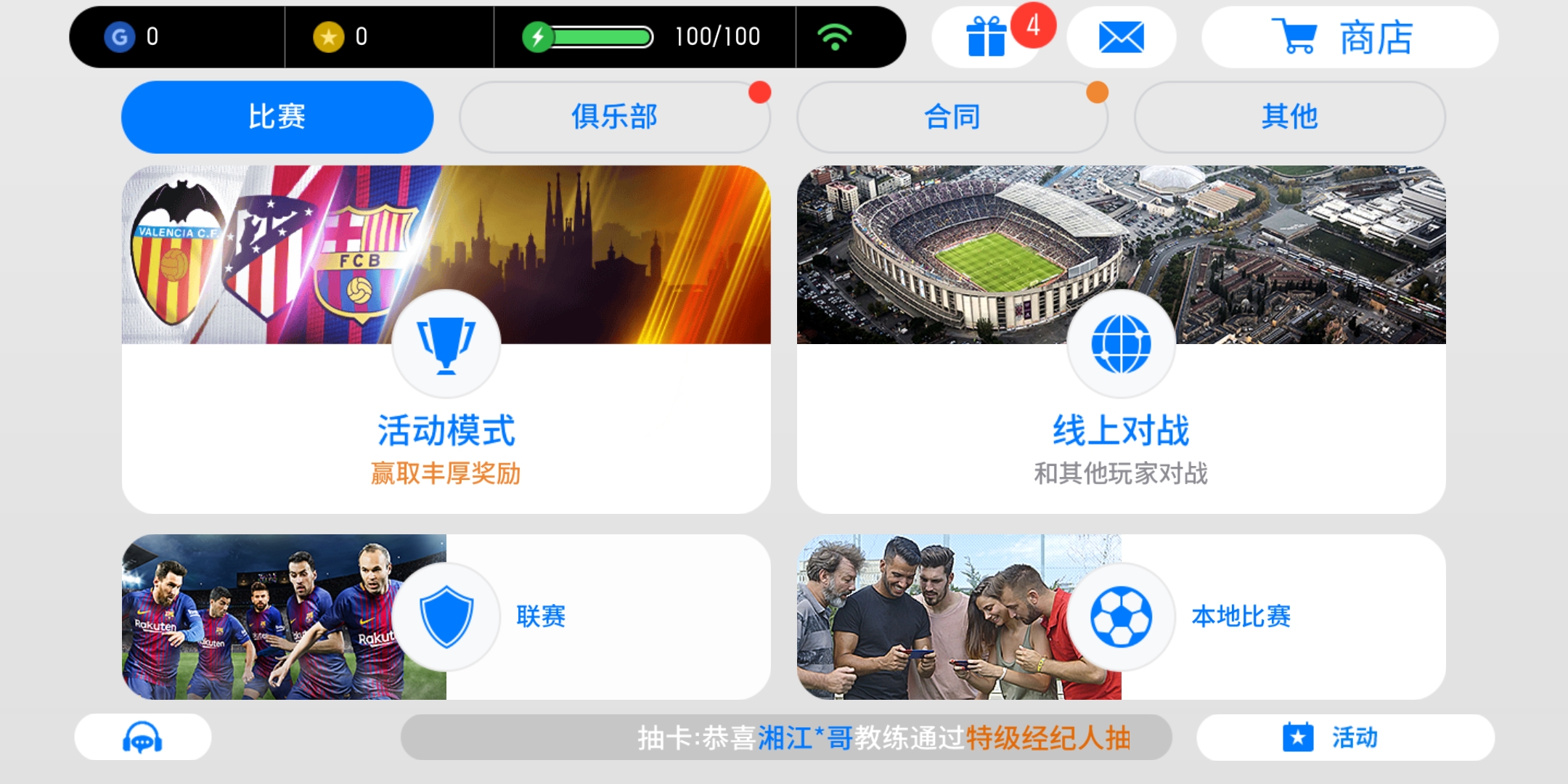The height and width of the screenshot is (784, 1568).
Task: Switch to the 合同 tab
Action: 952,117
